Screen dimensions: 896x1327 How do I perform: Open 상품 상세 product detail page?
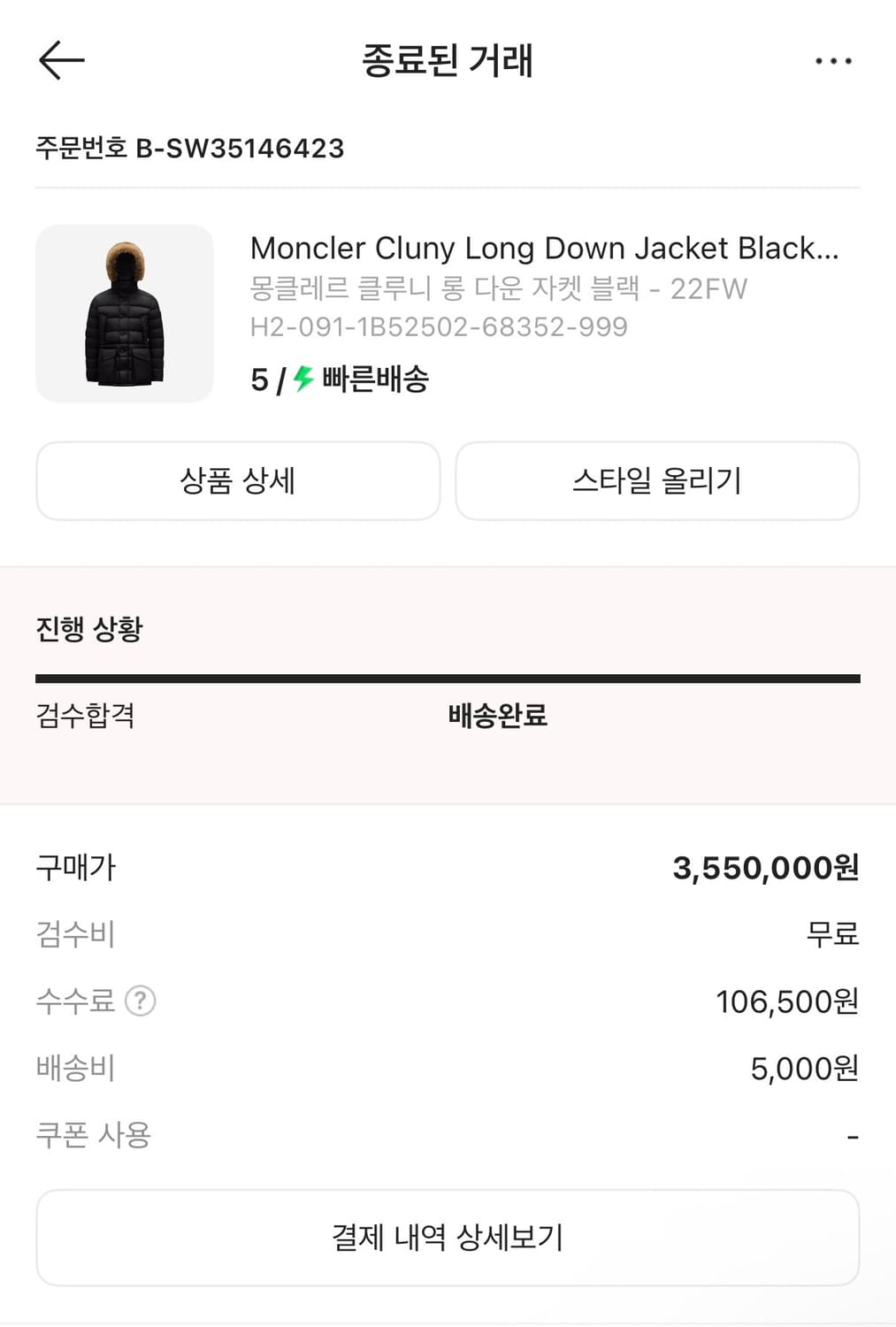pos(237,480)
